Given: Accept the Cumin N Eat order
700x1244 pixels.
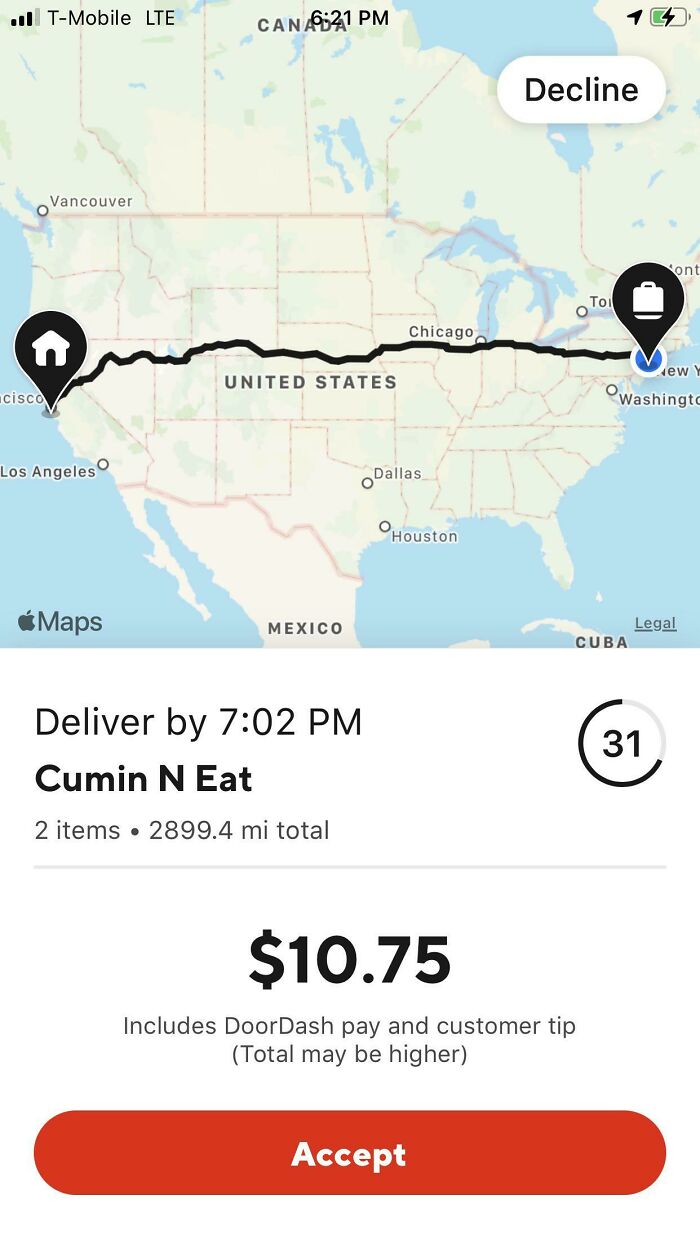Looking at the screenshot, I should pyautogui.click(x=349, y=1153).
